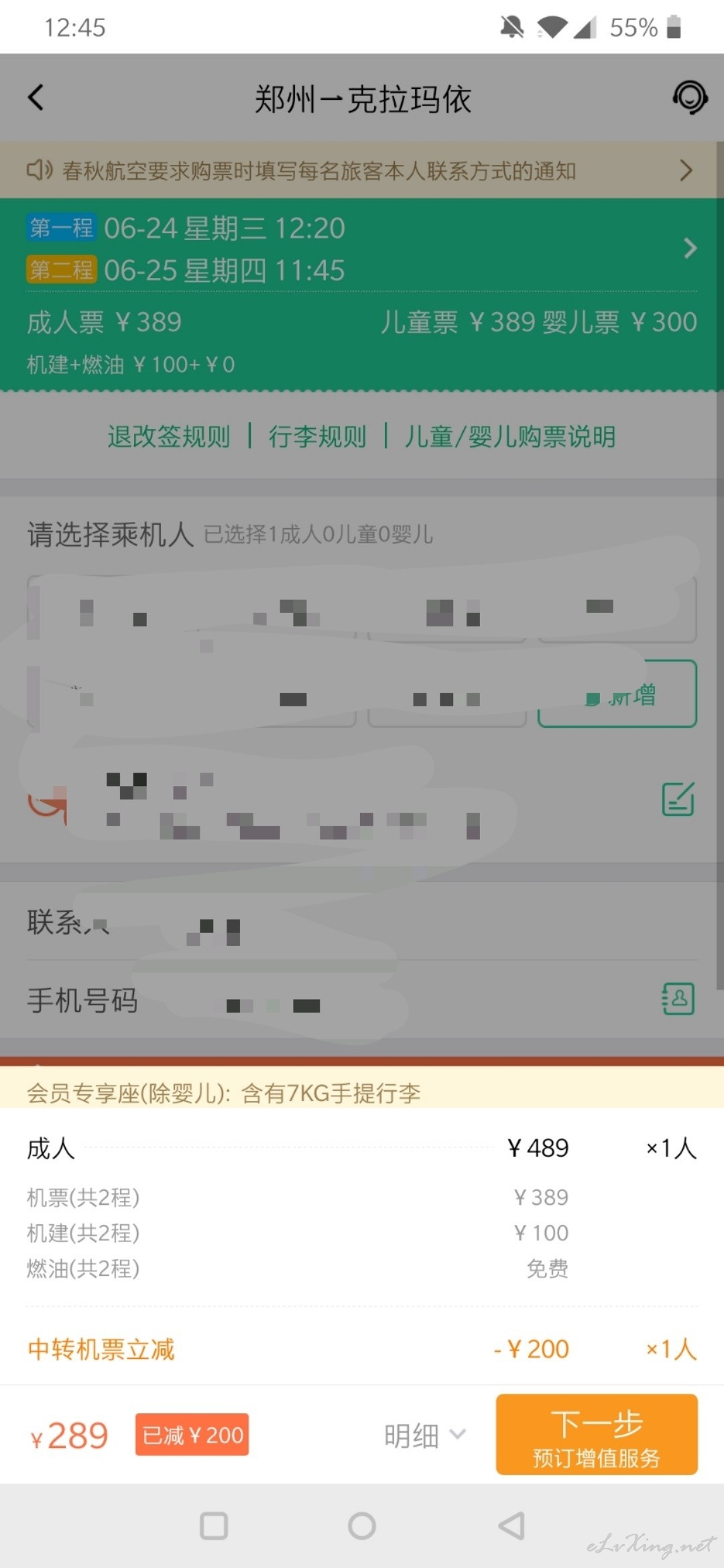View the two-leg flight details
Screen dimensions: 724x1568
(x=362, y=249)
